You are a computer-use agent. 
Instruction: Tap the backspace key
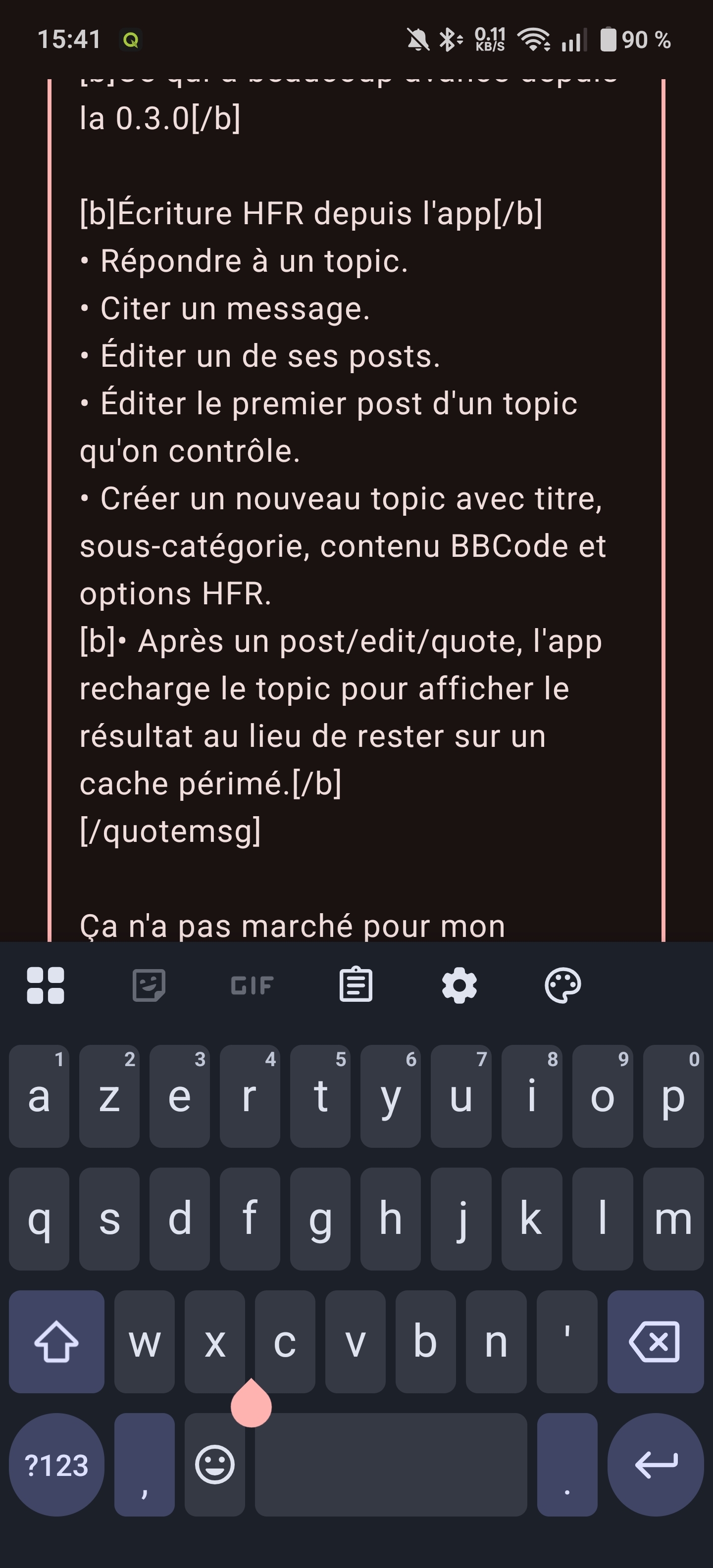pyautogui.click(x=656, y=1342)
